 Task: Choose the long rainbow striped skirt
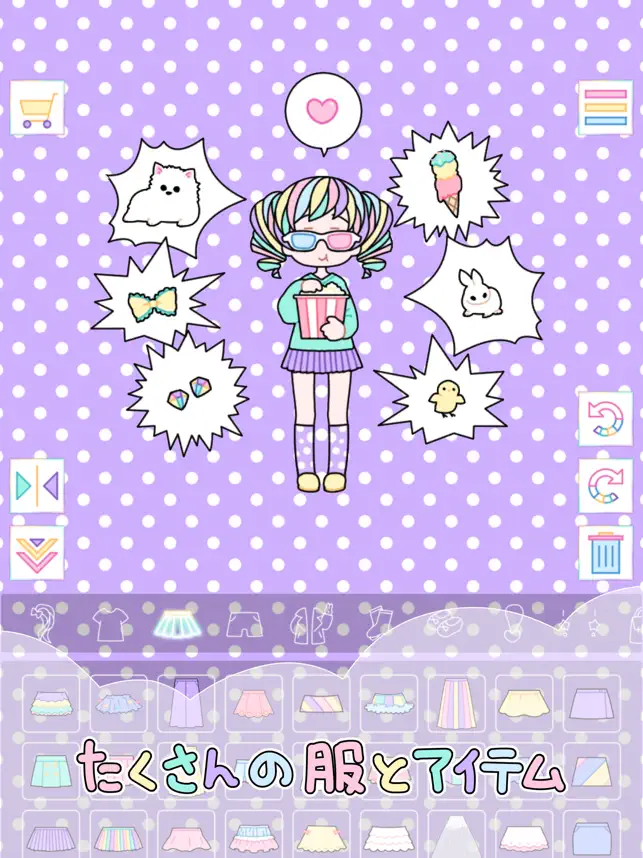coord(456,704)
